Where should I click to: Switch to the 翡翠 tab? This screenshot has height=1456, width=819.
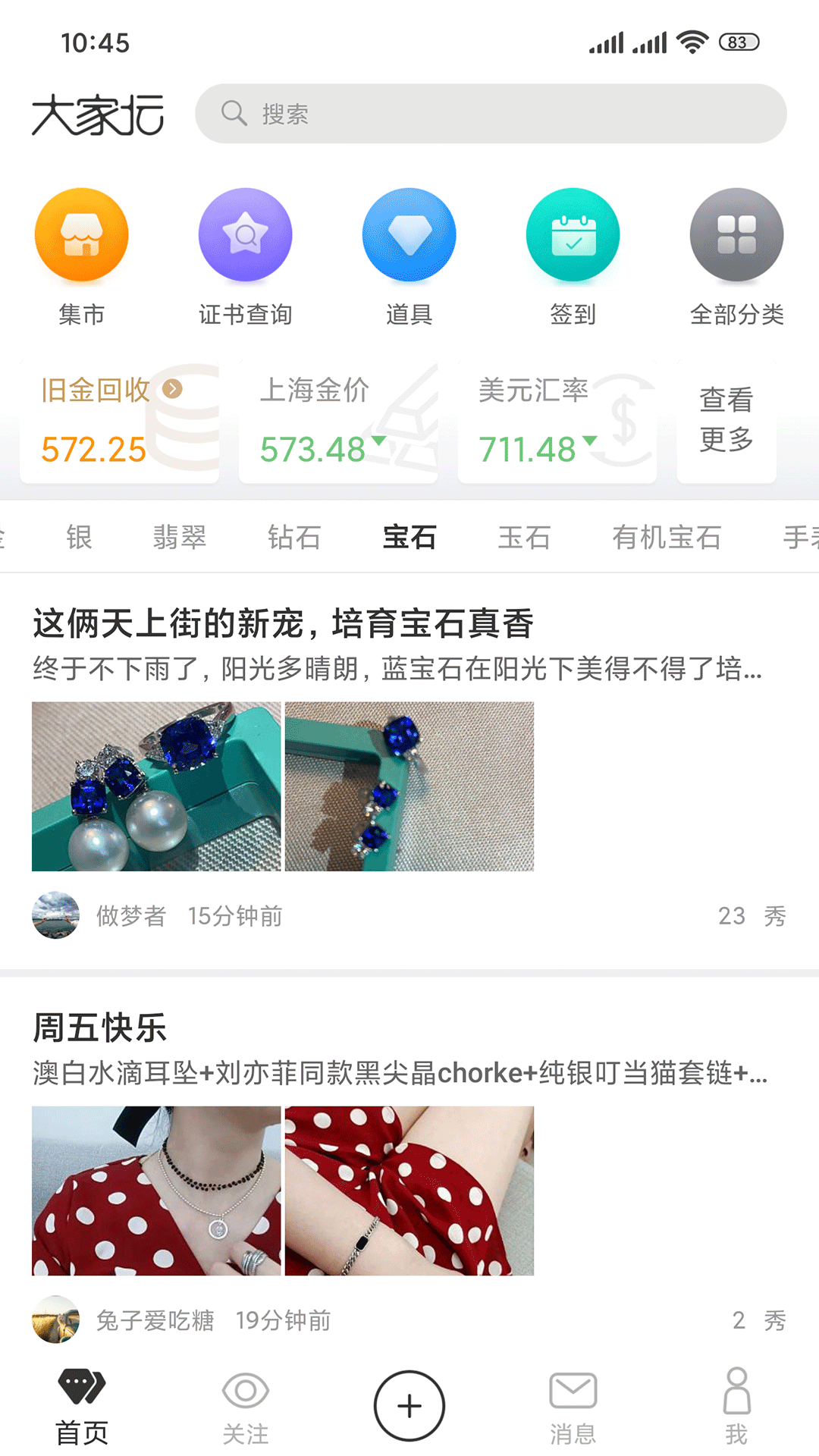[180, 537]
